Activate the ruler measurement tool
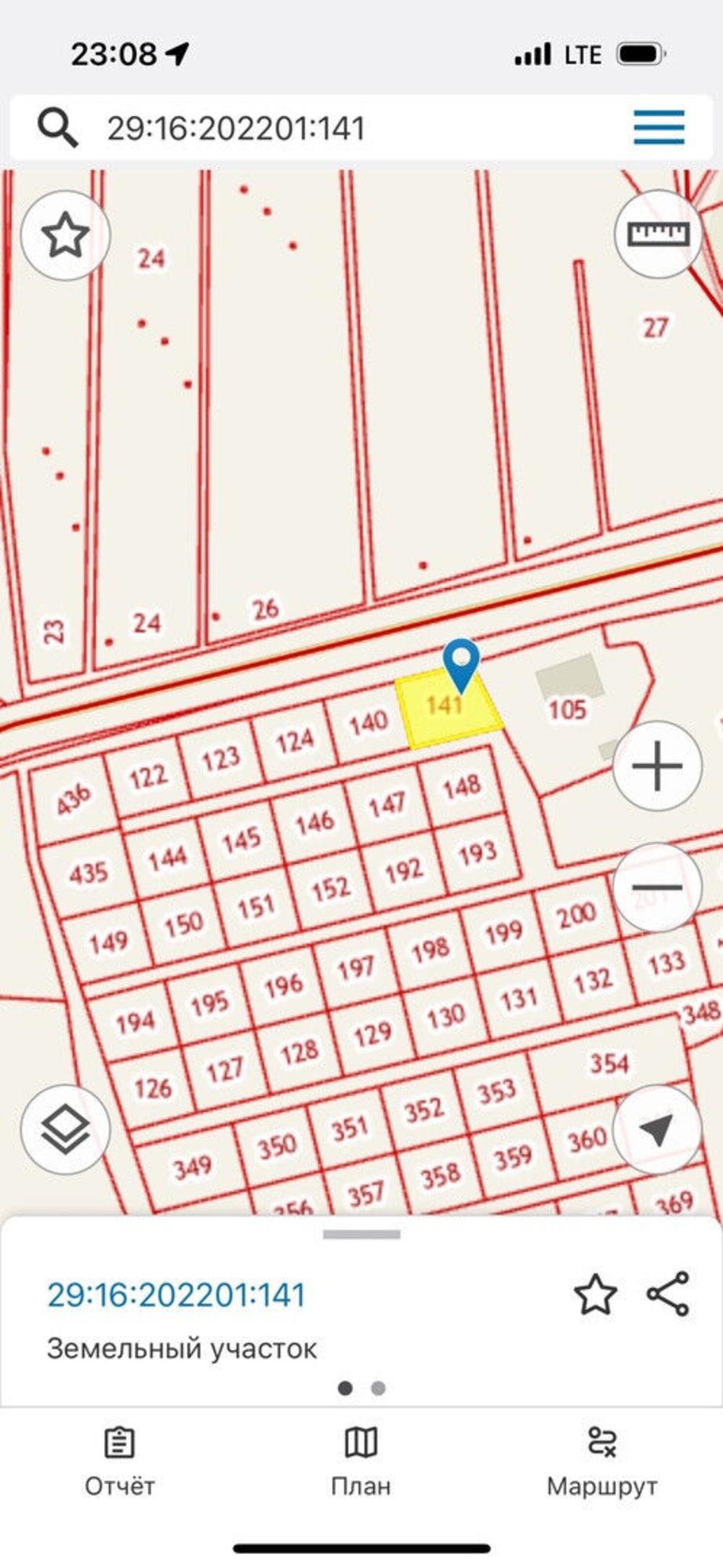 click(658, 234)
